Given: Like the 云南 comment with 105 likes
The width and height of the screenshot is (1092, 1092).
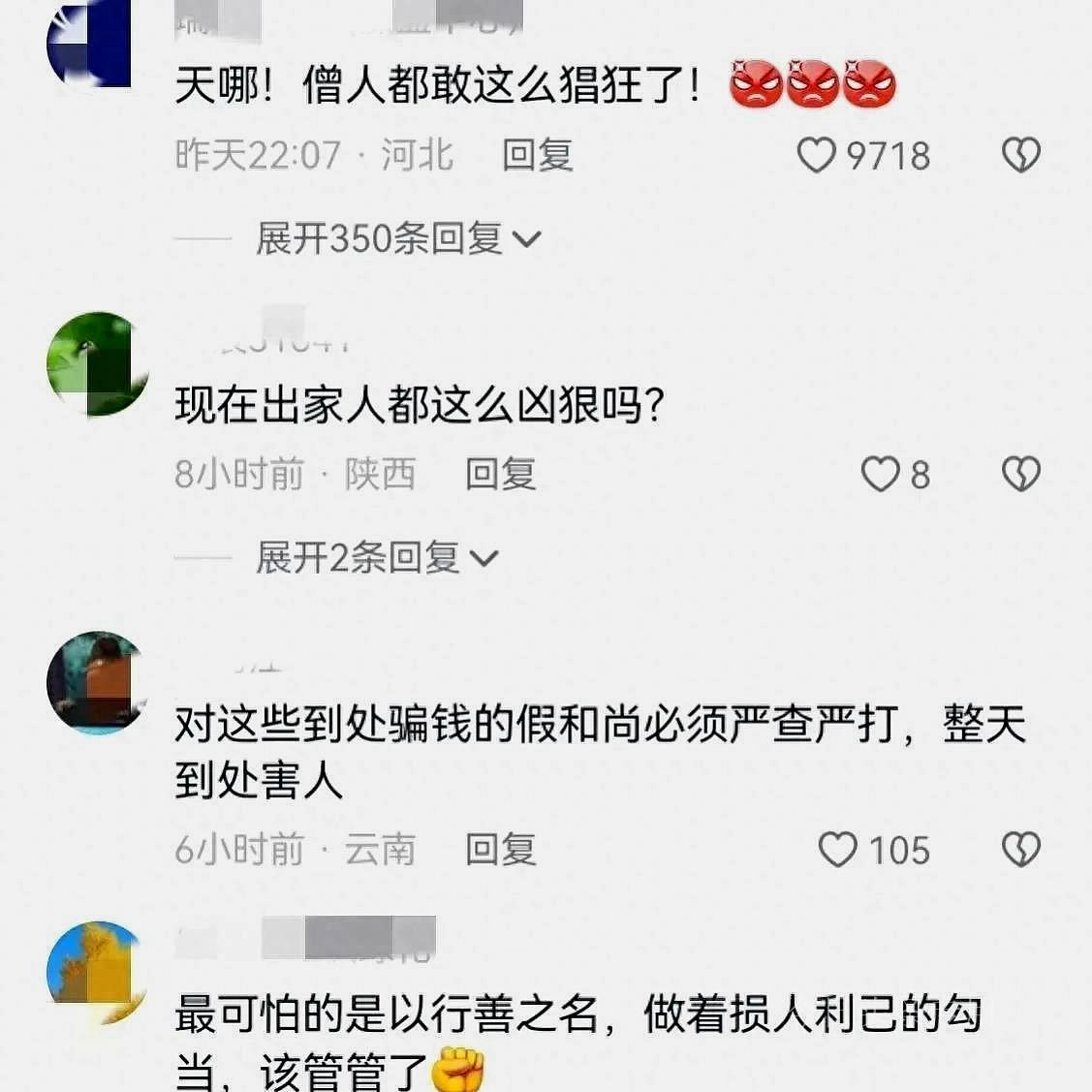Looking at the screenshot, I should pyautogui.click(x=837, y=850).
